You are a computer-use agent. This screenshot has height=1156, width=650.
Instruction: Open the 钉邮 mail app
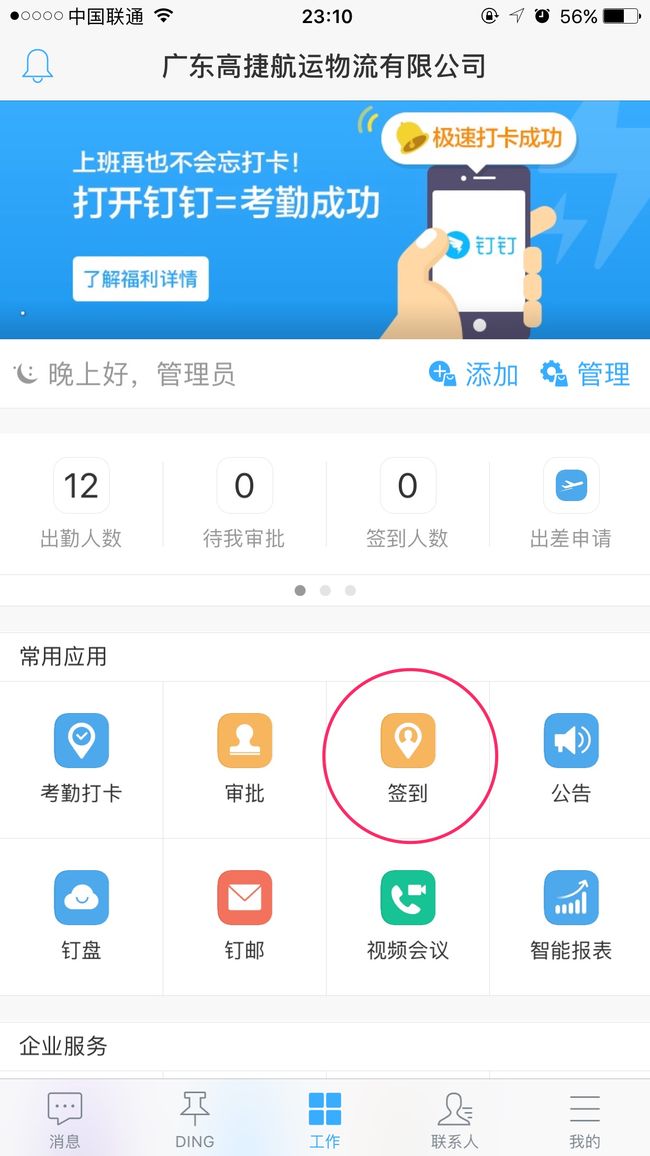(x=244, y=916)
